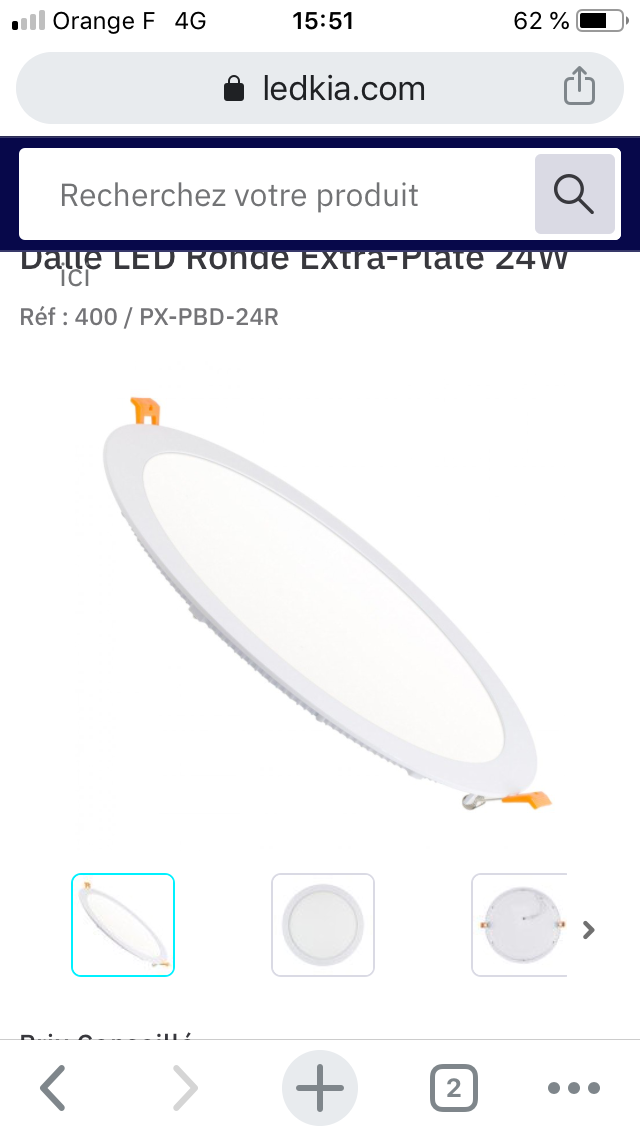Select the back-view panel thumbnail
Screen dimensions: 640x1136
pyautogui.click(x=520, y=925)
